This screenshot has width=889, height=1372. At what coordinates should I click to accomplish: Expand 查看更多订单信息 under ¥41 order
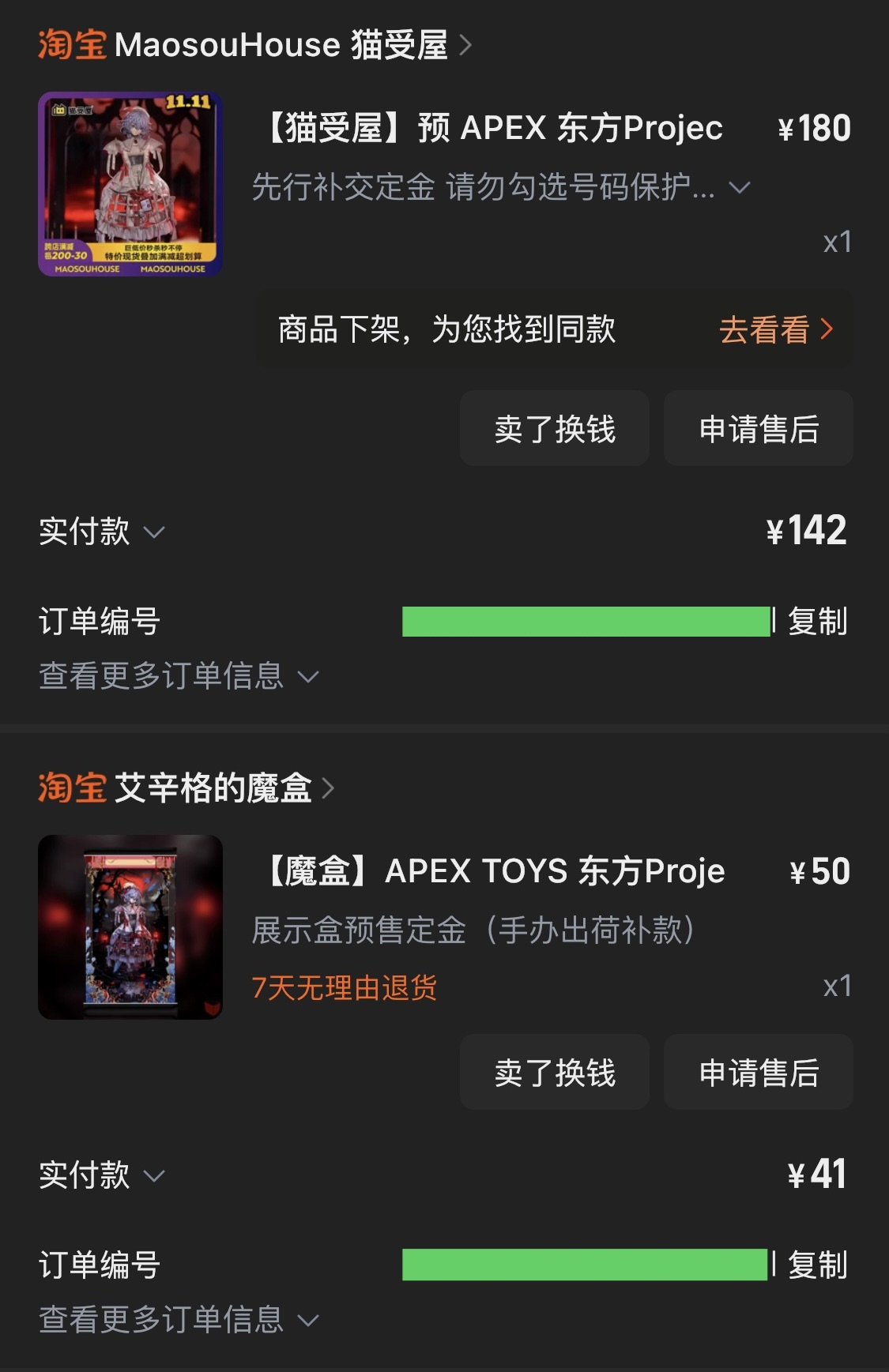179,1319
